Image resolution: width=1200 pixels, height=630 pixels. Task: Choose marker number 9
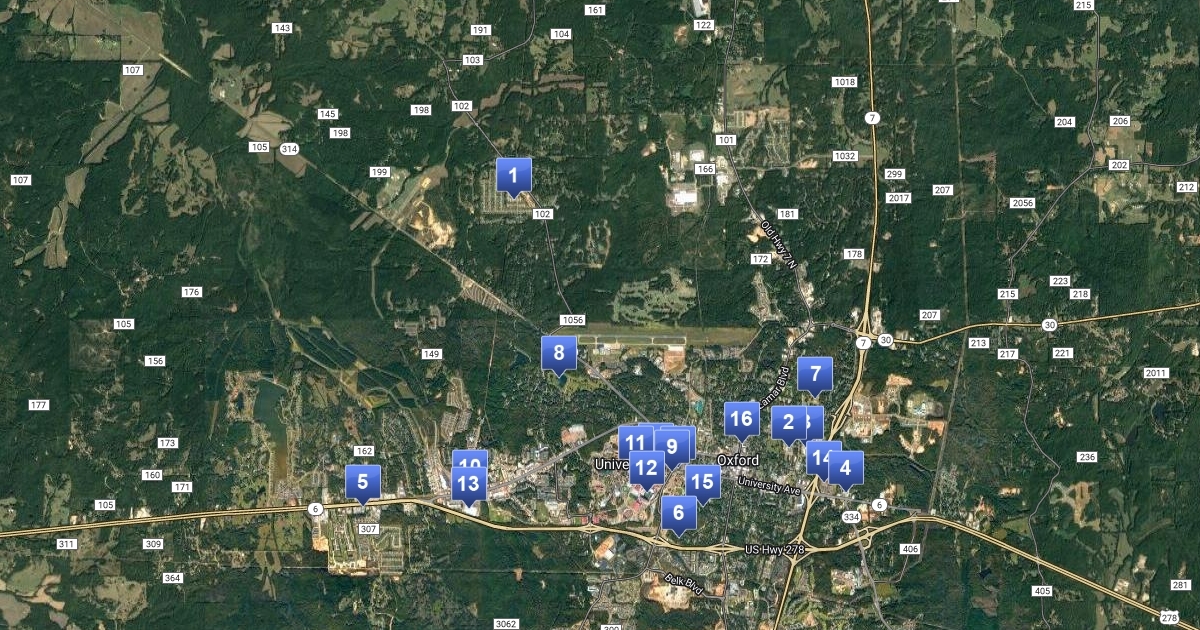[673, 446]
